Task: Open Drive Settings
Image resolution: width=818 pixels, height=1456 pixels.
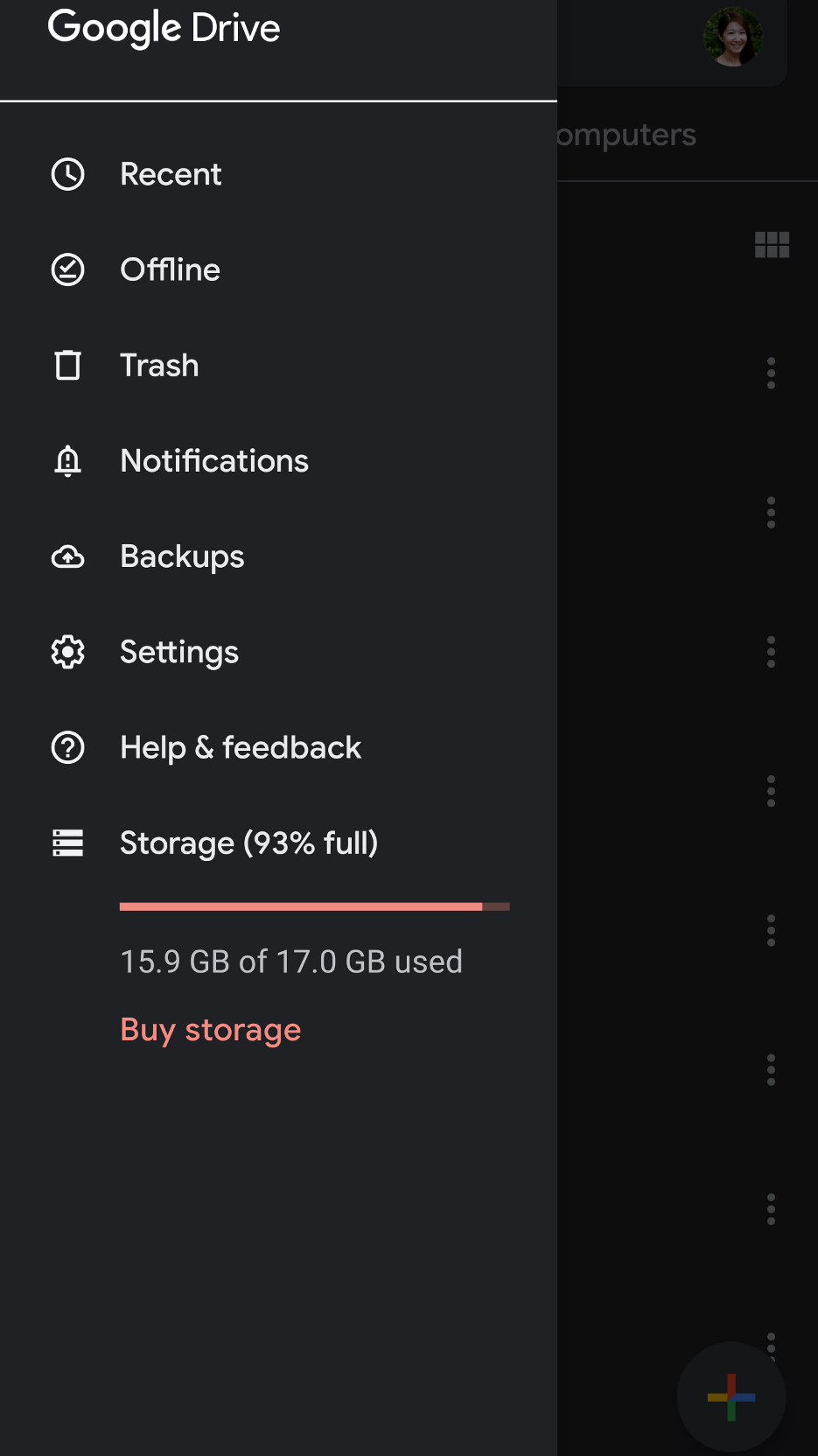Action: click(178, 652)
